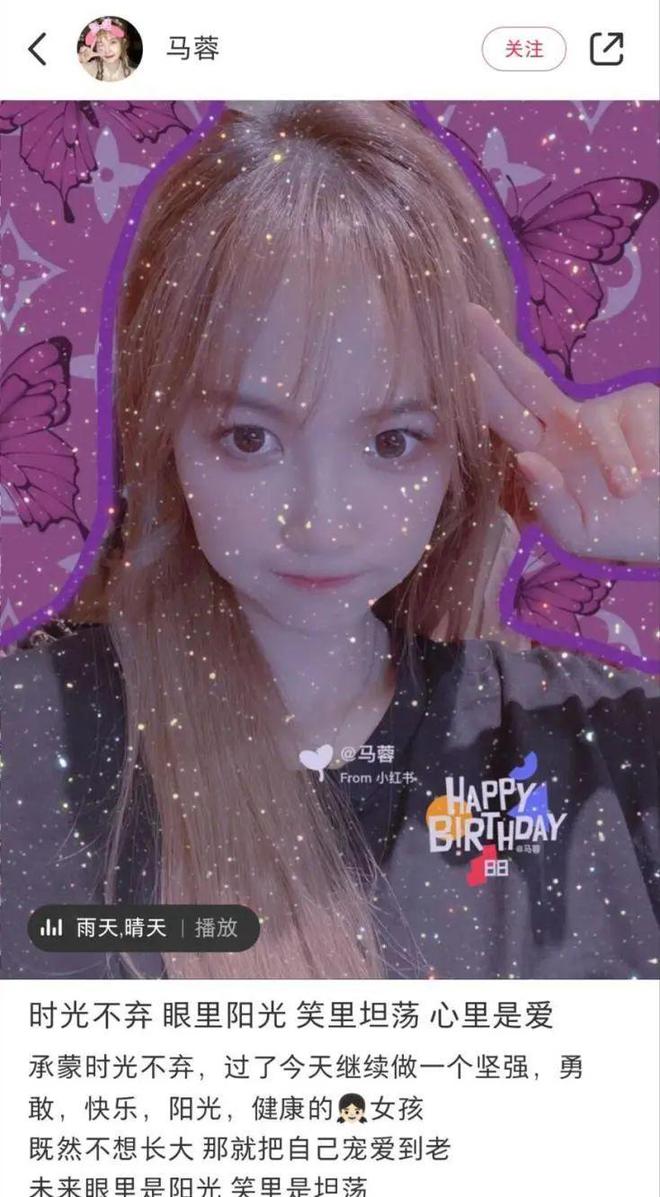Open 马蓉's profile avatar
660x1197 pixels.
[110, 49]
